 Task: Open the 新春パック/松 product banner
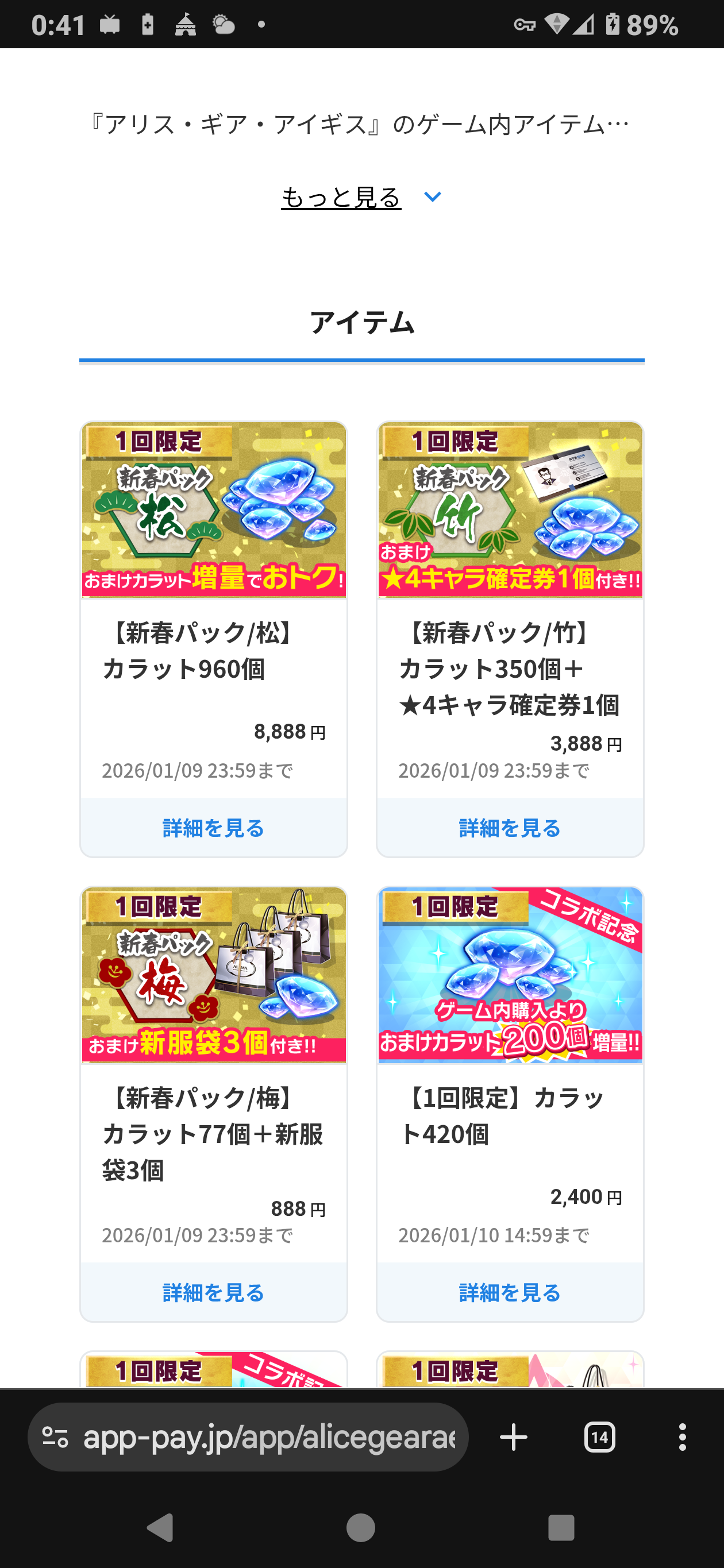[214, 509]
